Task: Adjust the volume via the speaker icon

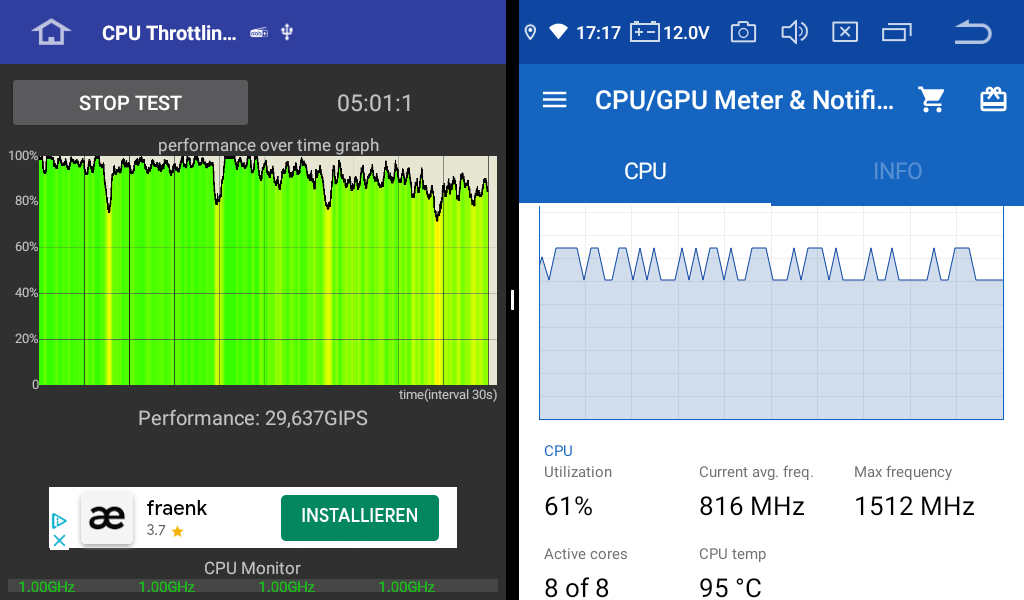Action: (794, 32)
